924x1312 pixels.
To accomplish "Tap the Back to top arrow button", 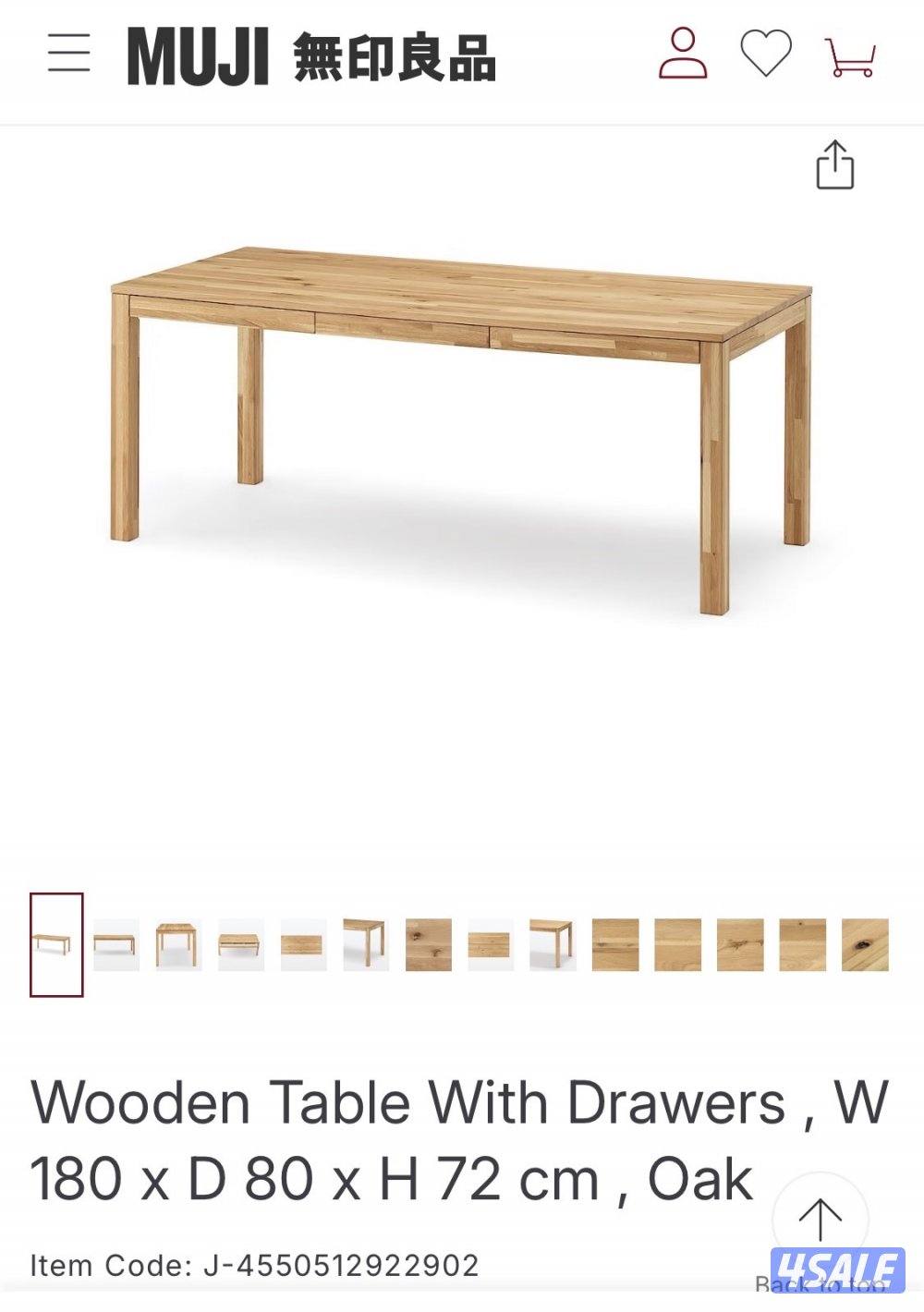I will click(x=820, y=1220).
